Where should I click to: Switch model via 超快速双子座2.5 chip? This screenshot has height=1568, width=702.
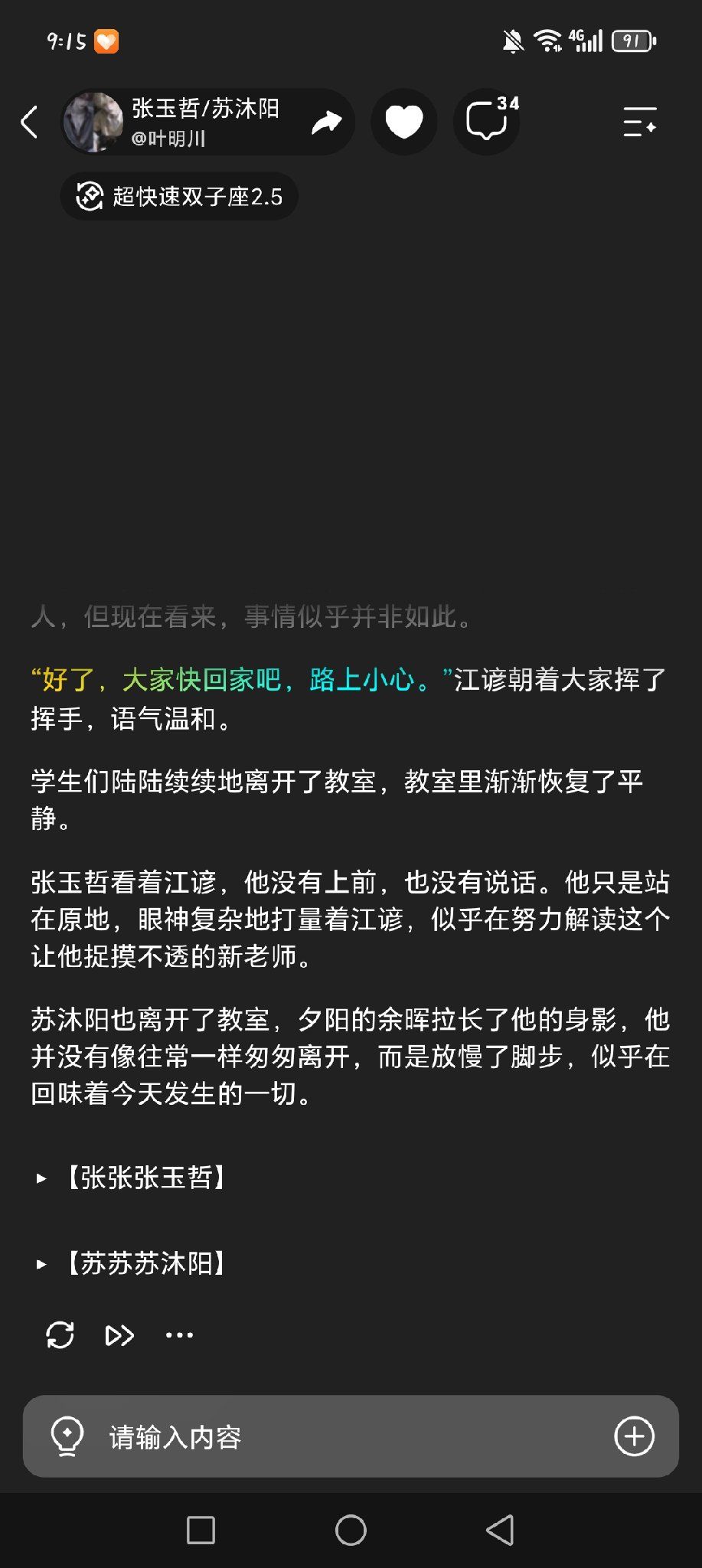coord(180,197)
